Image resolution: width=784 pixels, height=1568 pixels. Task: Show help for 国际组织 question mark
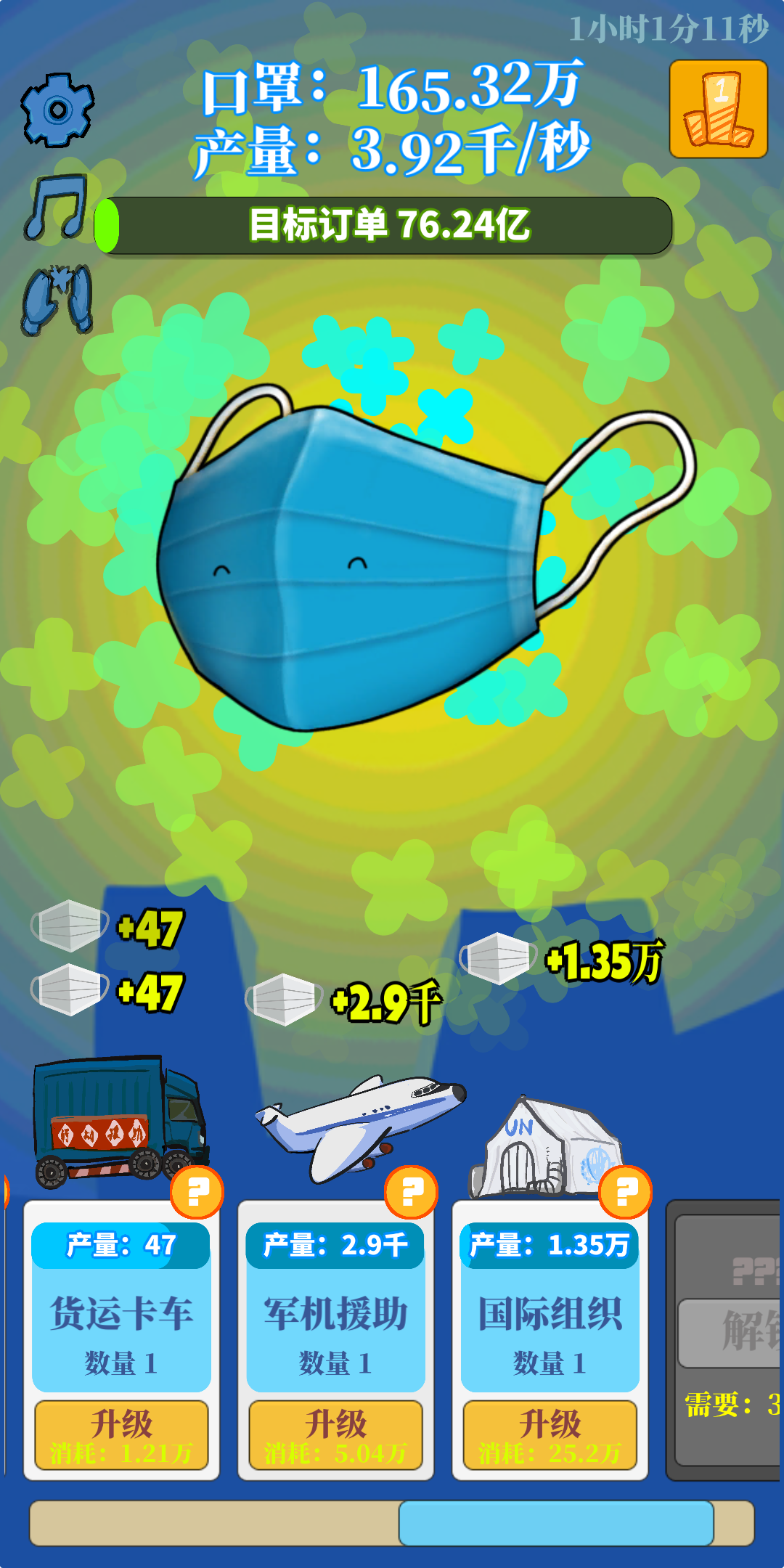click(625, 1192)
